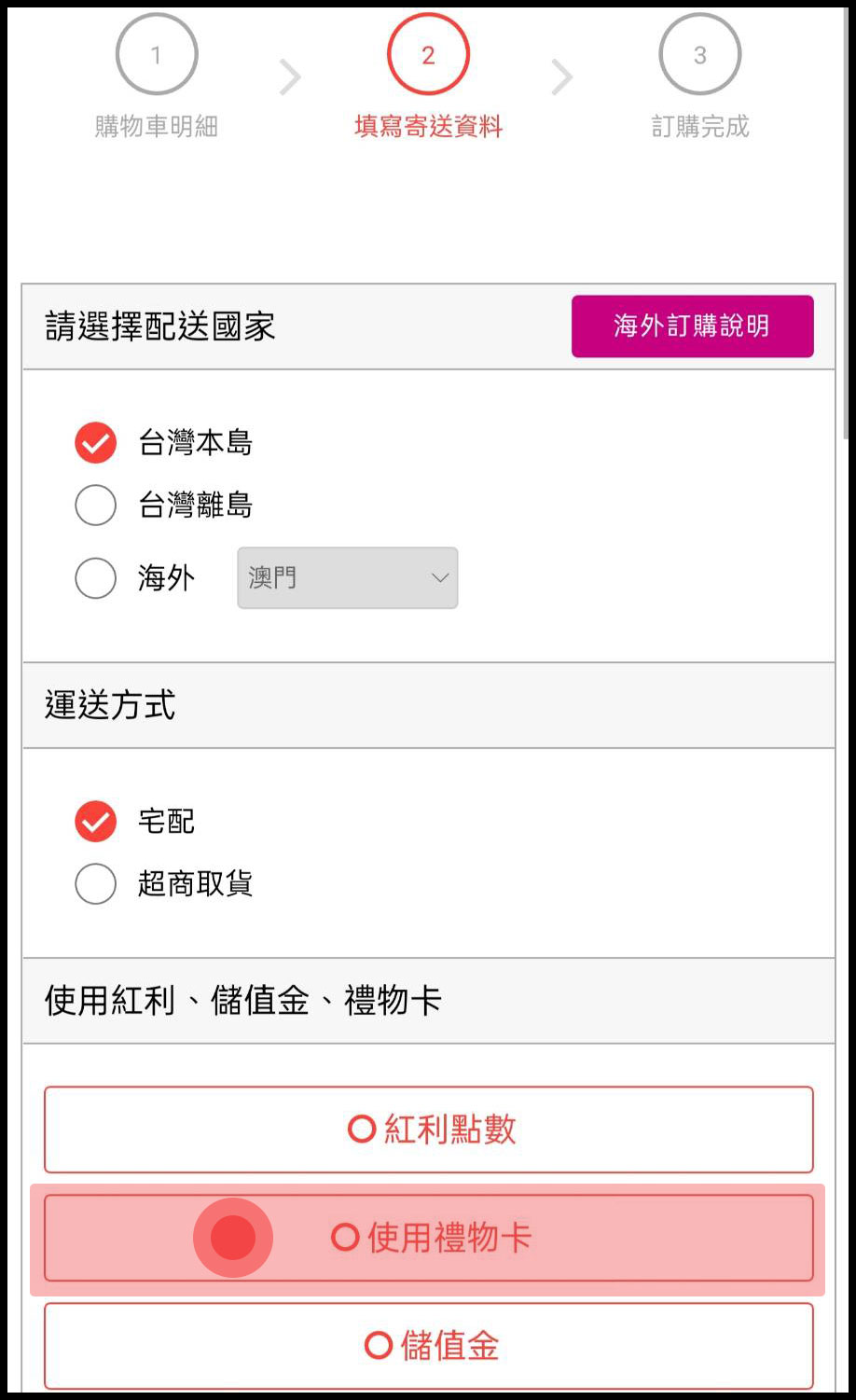Choose 台灣離島 as the delivery region
Screen dimensions: 856x1400
pos(94,505)
